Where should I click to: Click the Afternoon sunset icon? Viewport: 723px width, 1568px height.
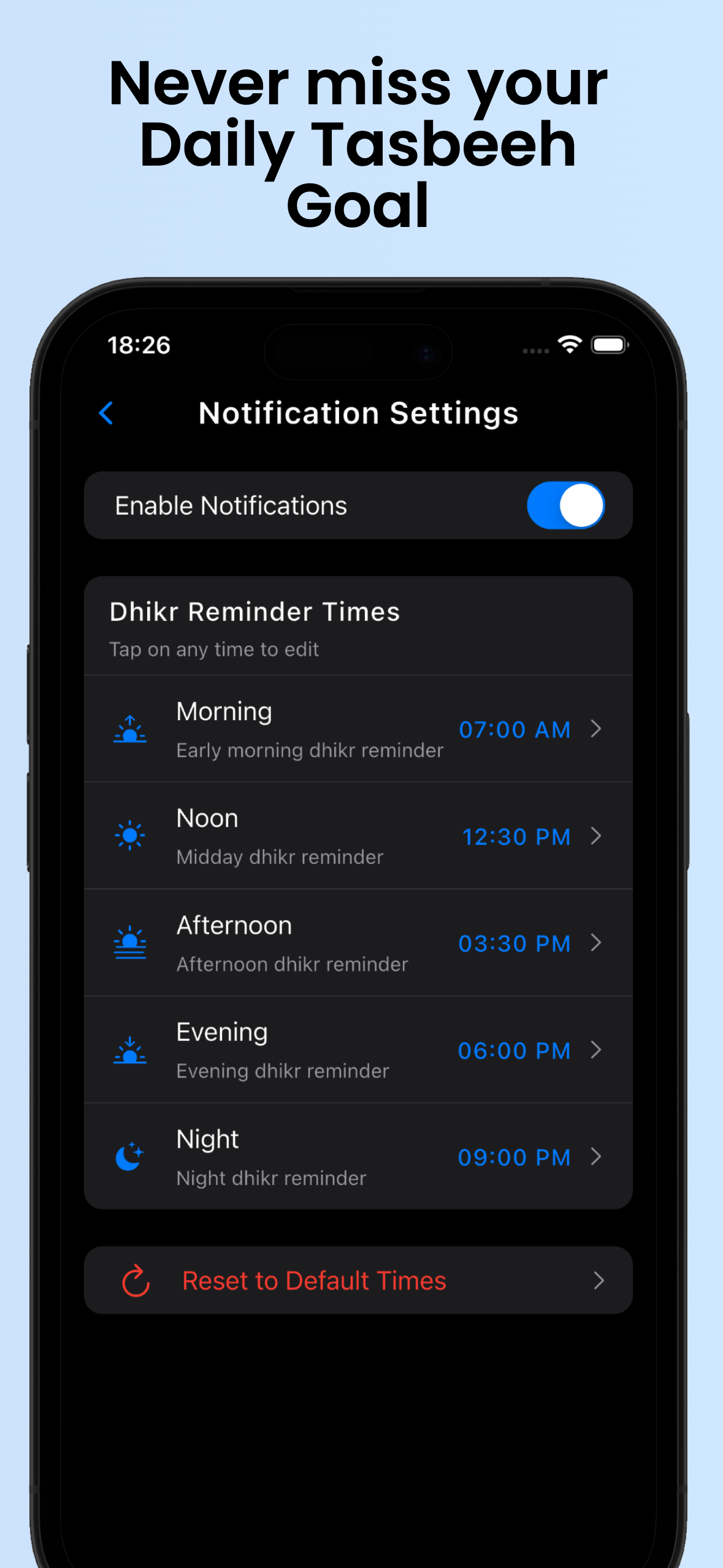131,943
